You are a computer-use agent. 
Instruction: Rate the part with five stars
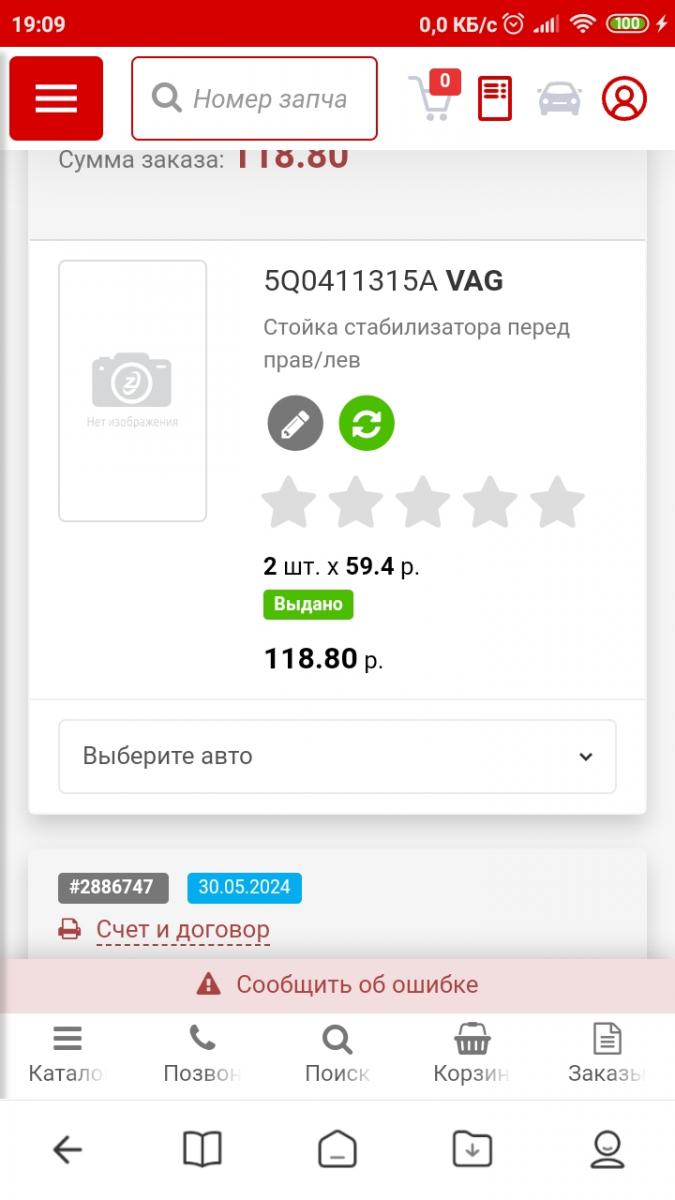point(557,502)
